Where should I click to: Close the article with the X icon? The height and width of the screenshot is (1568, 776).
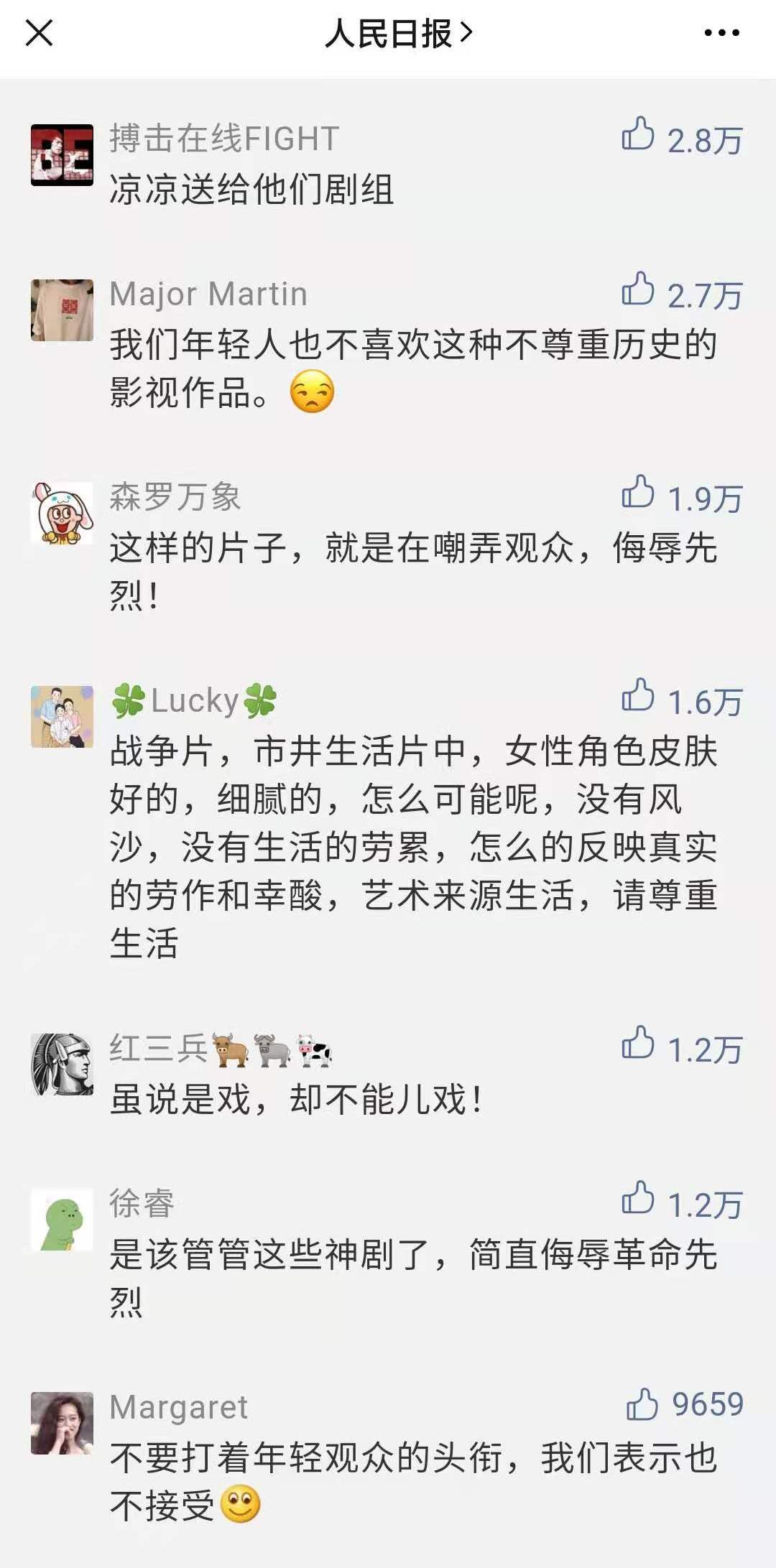(39, 33)
